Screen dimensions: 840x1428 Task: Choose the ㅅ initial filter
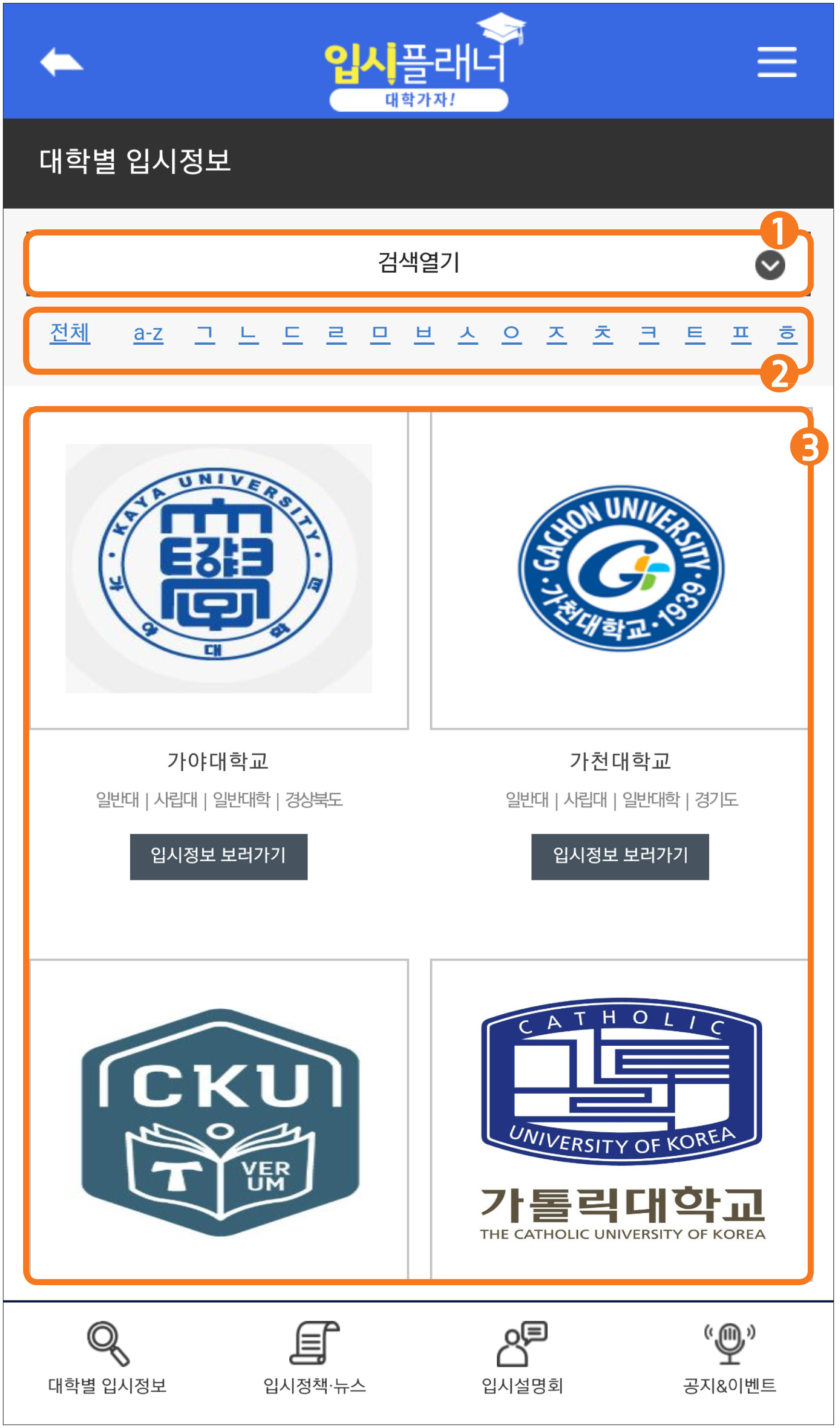[x=468, y=334]
